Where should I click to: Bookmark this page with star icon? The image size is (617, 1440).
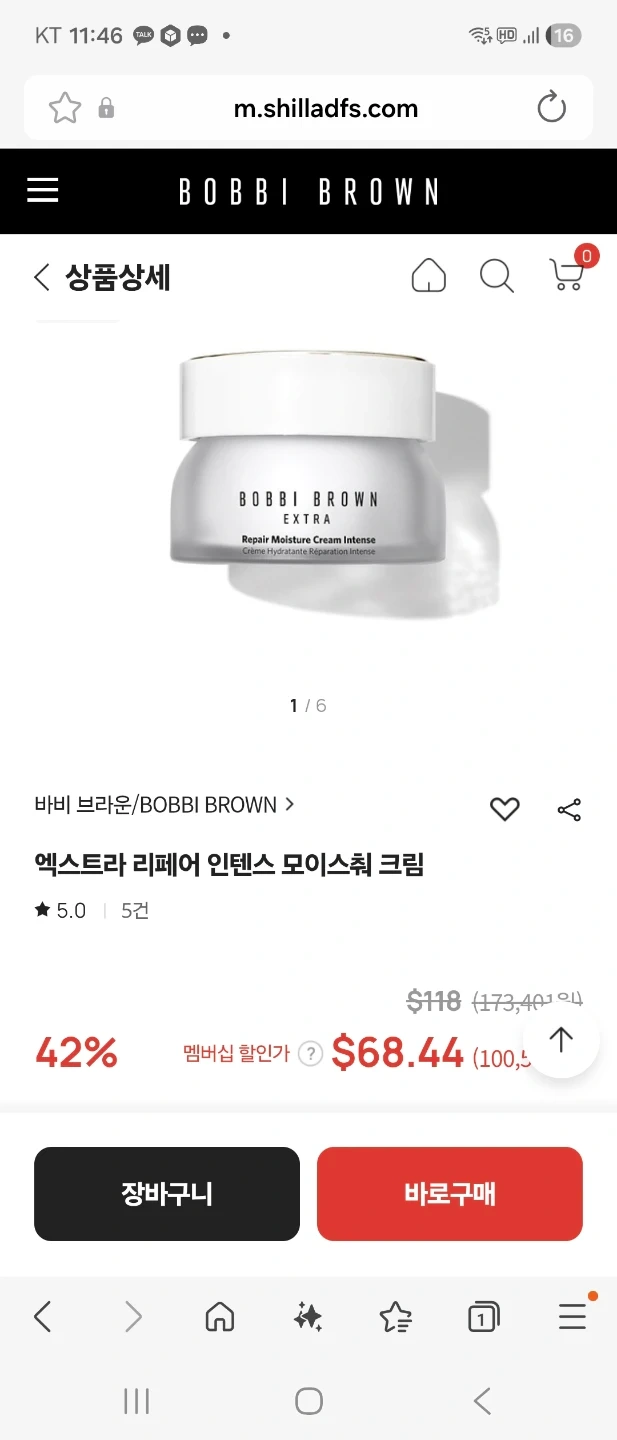coord(65,108)
